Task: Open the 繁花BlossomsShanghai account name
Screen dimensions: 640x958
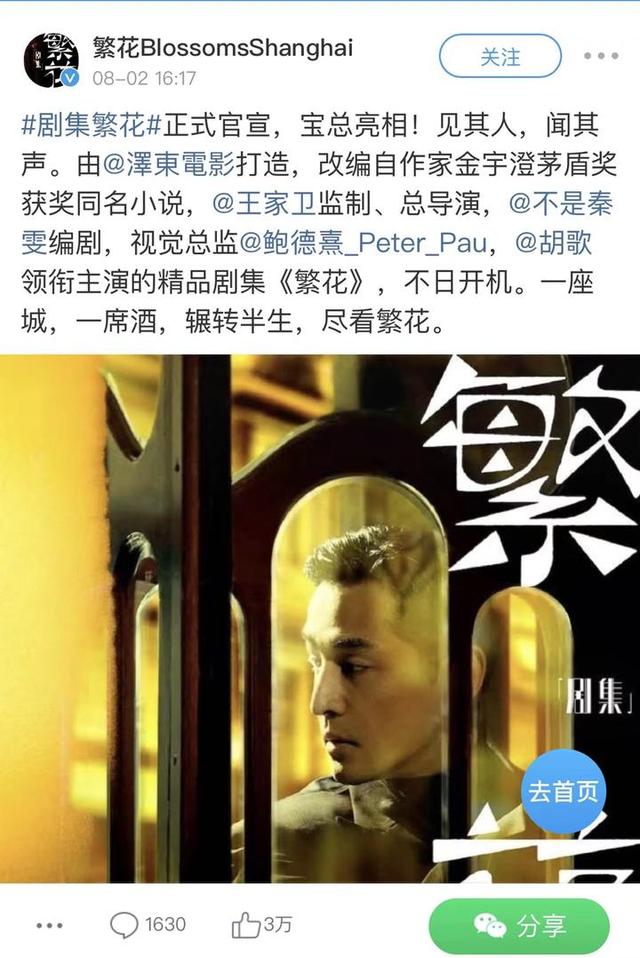Action: [x=222, y=46]
